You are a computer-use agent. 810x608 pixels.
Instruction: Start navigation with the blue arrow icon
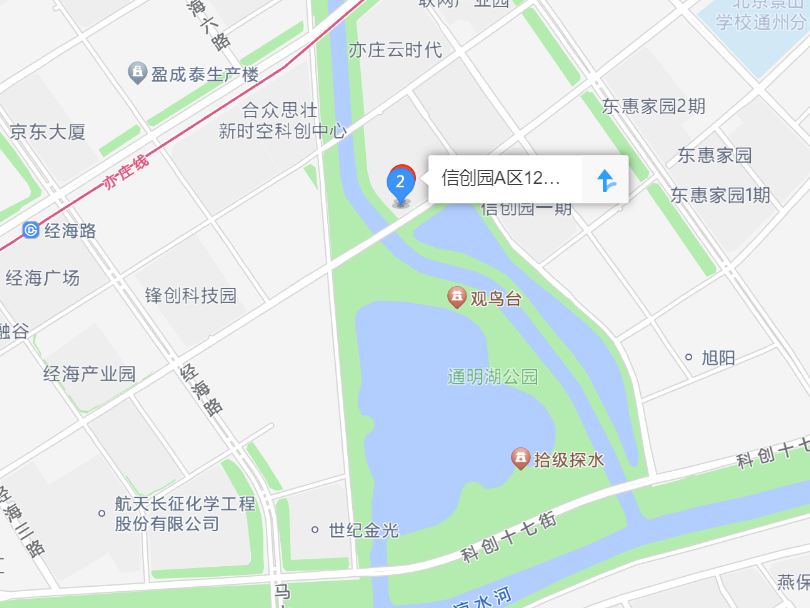pos(605,180)
